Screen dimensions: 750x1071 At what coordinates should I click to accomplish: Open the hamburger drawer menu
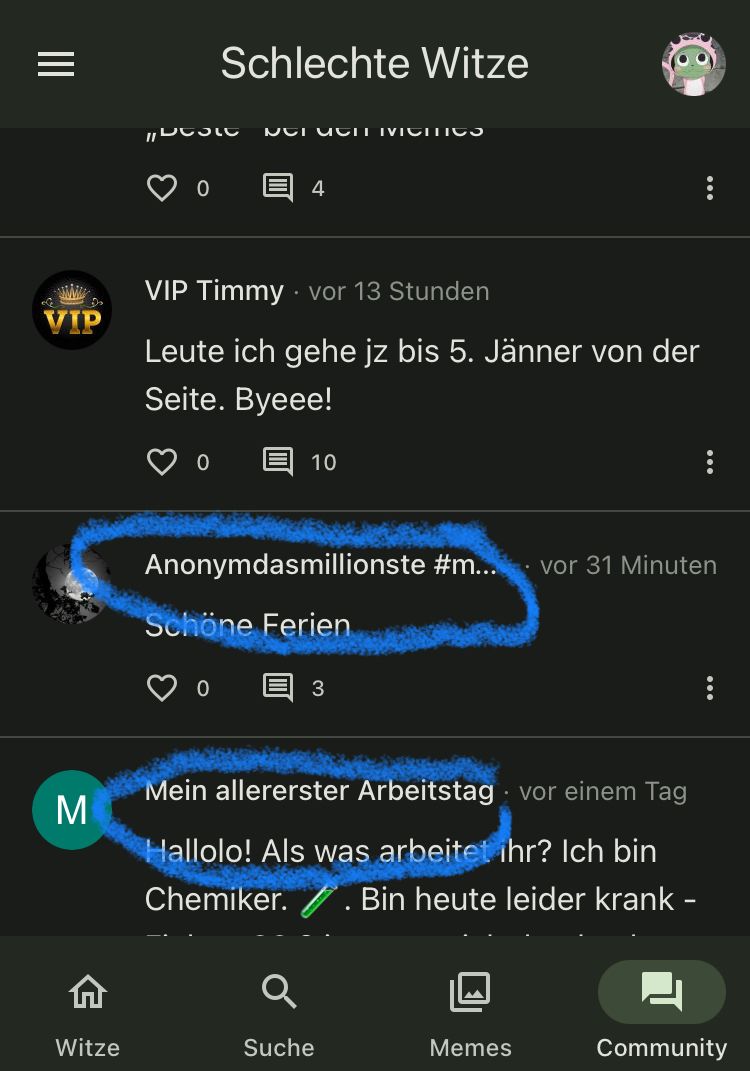[56, 65]
